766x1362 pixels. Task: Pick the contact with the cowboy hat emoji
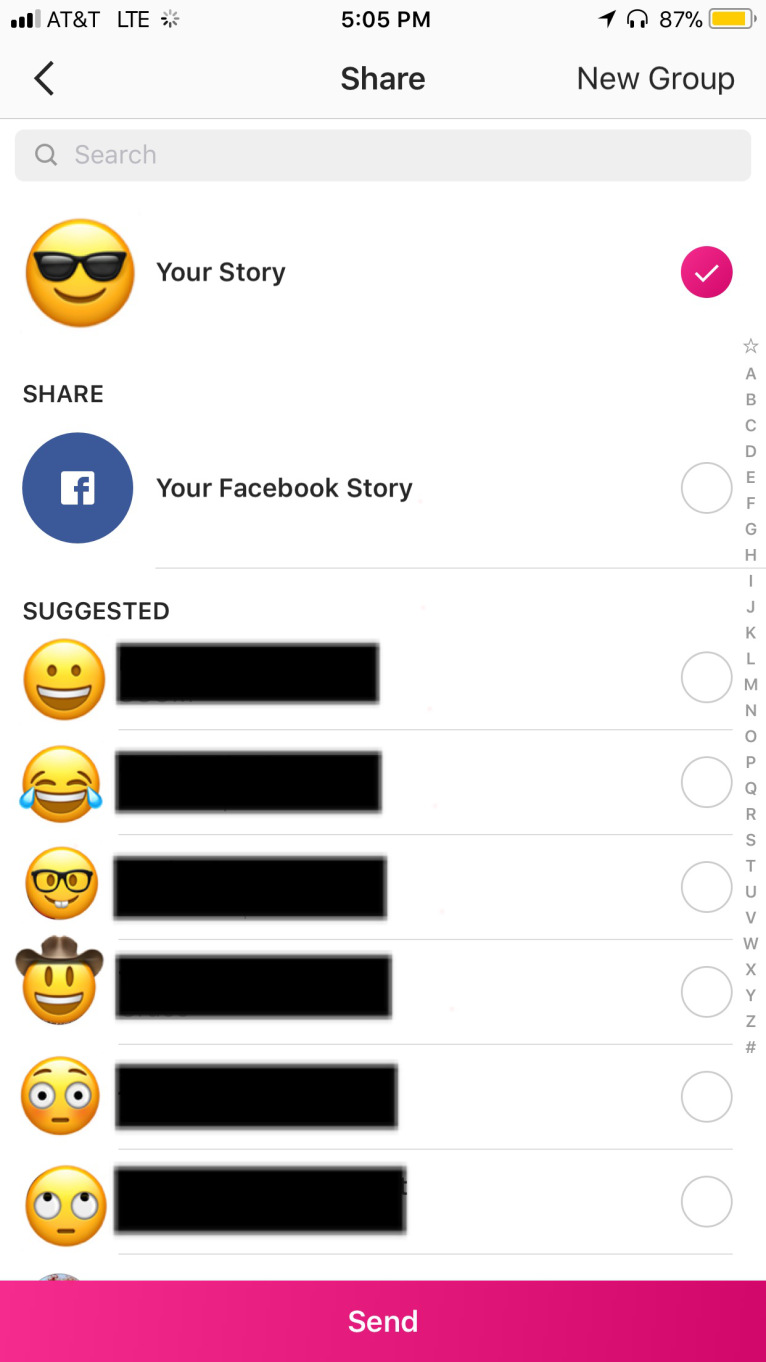[x=706, y=992]
